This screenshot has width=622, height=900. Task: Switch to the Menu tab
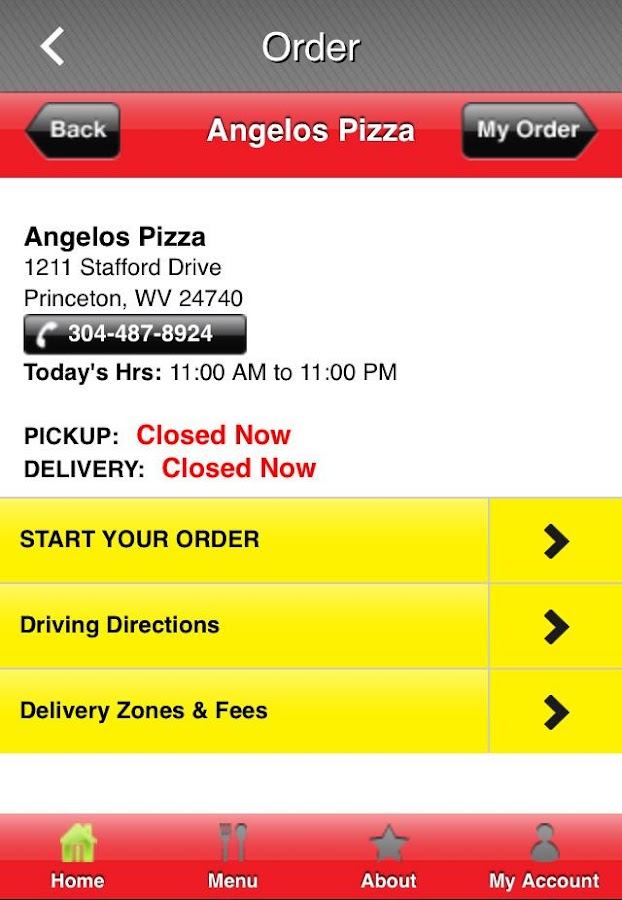click(232, 858)
